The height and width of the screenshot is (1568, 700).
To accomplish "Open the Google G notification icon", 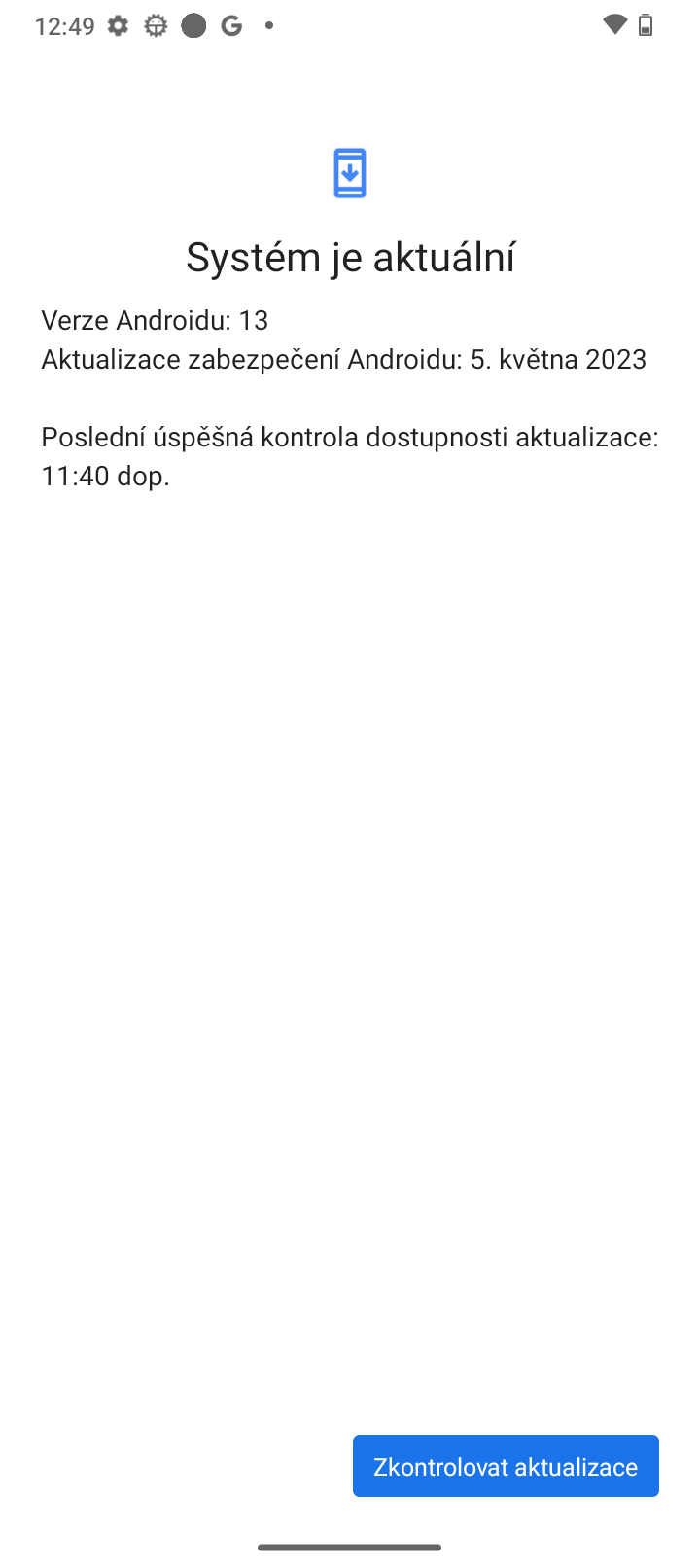I will click(x=231, y=25).
